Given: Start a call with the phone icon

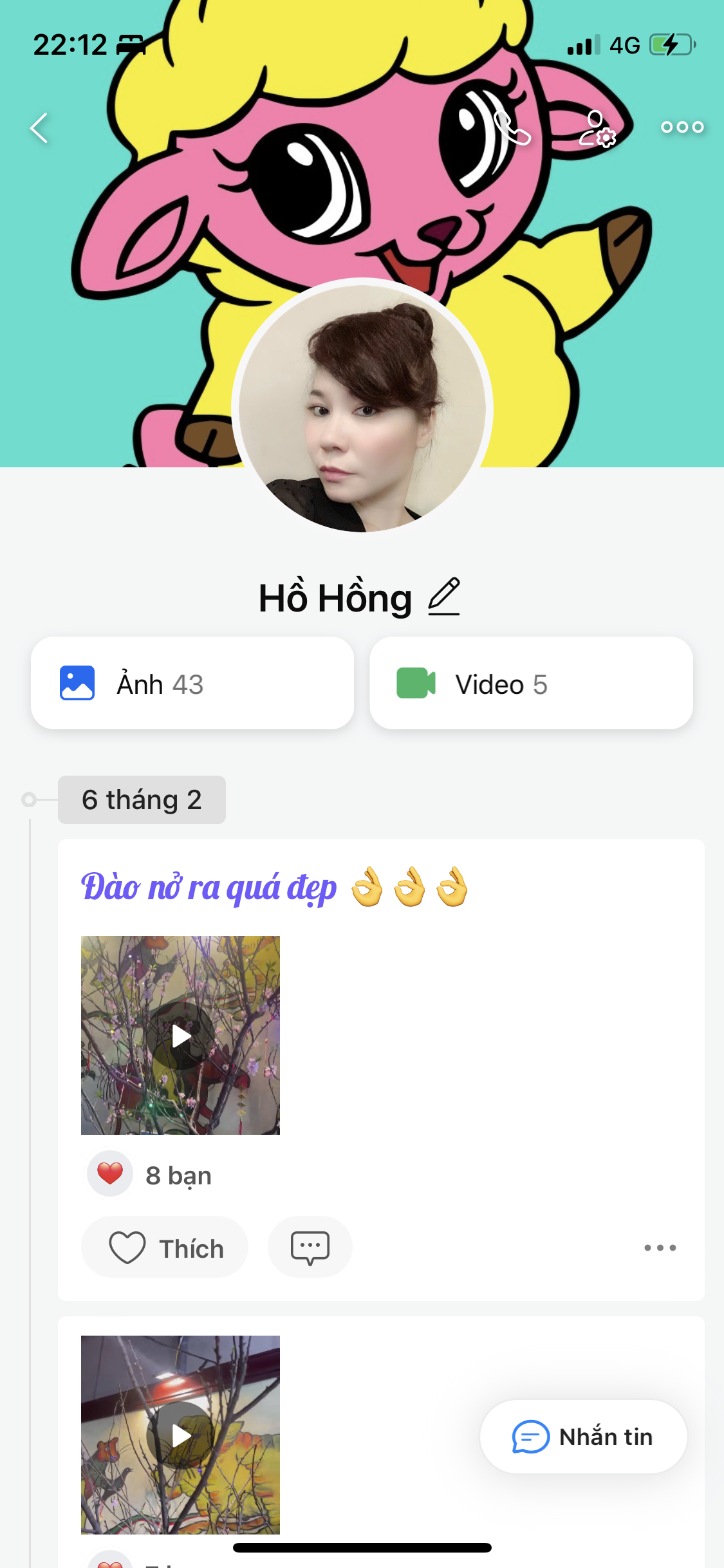Looking at the screenshot, I should (x=512, y=127).
